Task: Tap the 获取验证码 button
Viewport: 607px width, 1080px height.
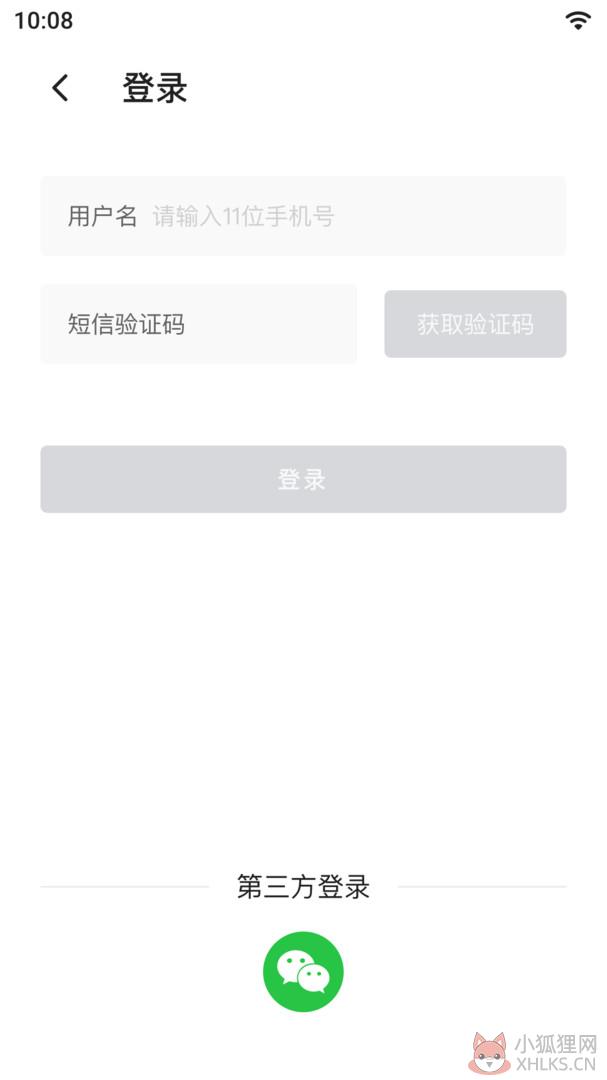Action: (475, 324)
